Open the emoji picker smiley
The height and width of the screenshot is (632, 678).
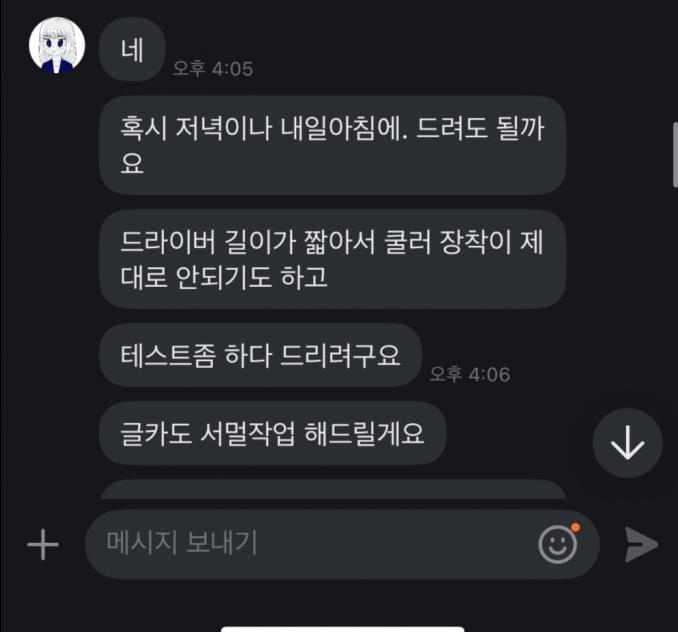tap(558, 544)
